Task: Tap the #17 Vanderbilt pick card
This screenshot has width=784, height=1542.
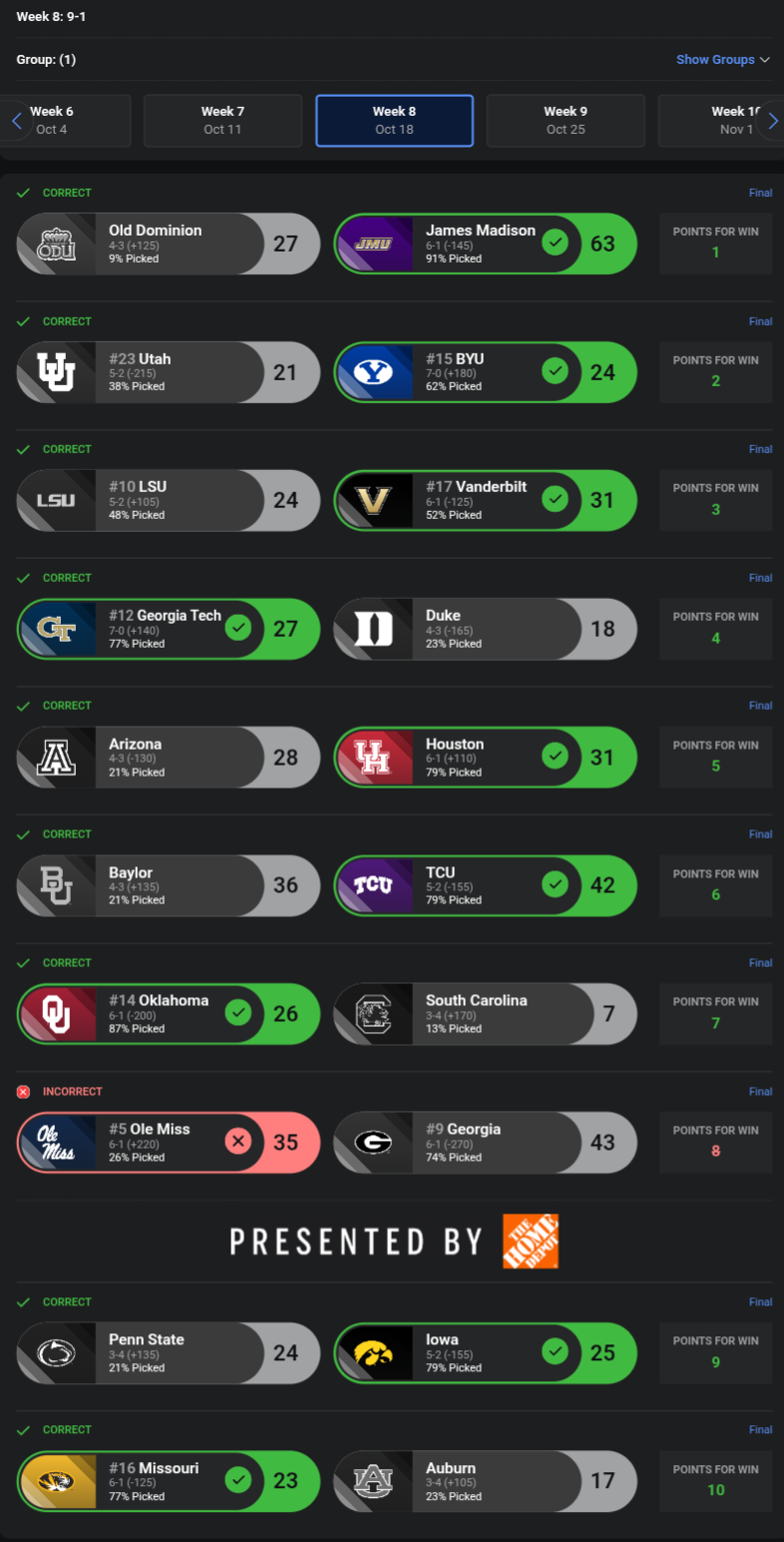Action: [x=484, y=500]
